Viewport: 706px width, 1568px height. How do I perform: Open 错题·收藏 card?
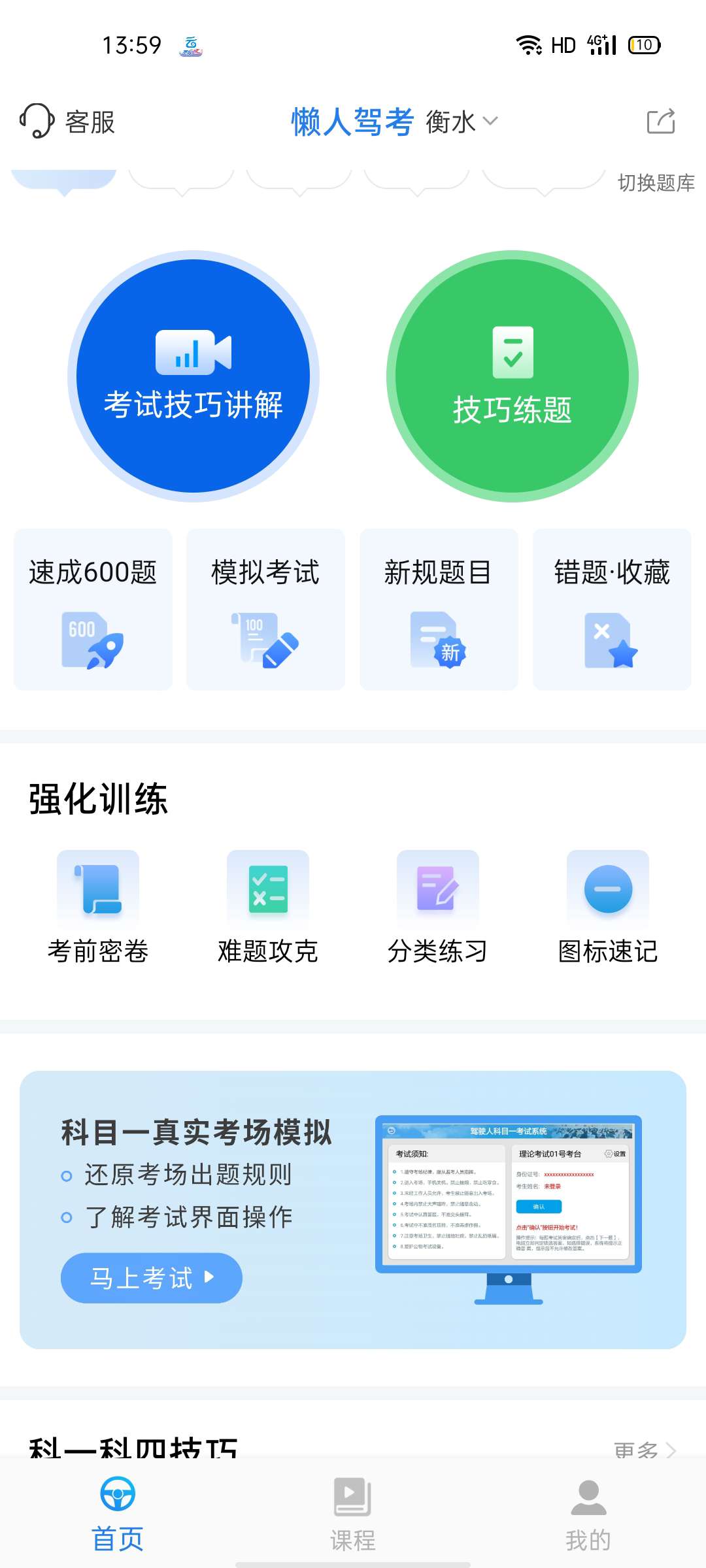coord(612,609)
